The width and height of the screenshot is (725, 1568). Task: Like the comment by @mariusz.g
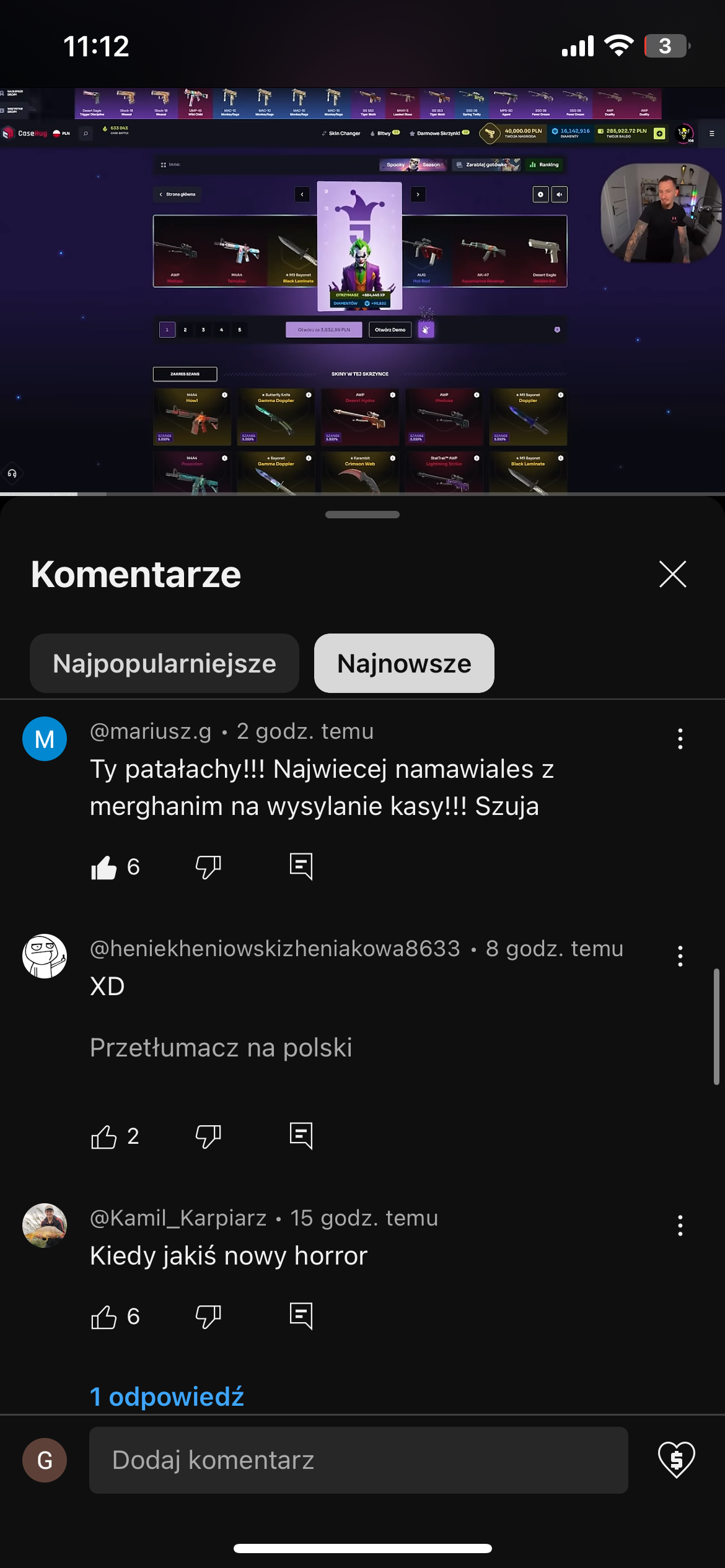(x=104, y=867)
